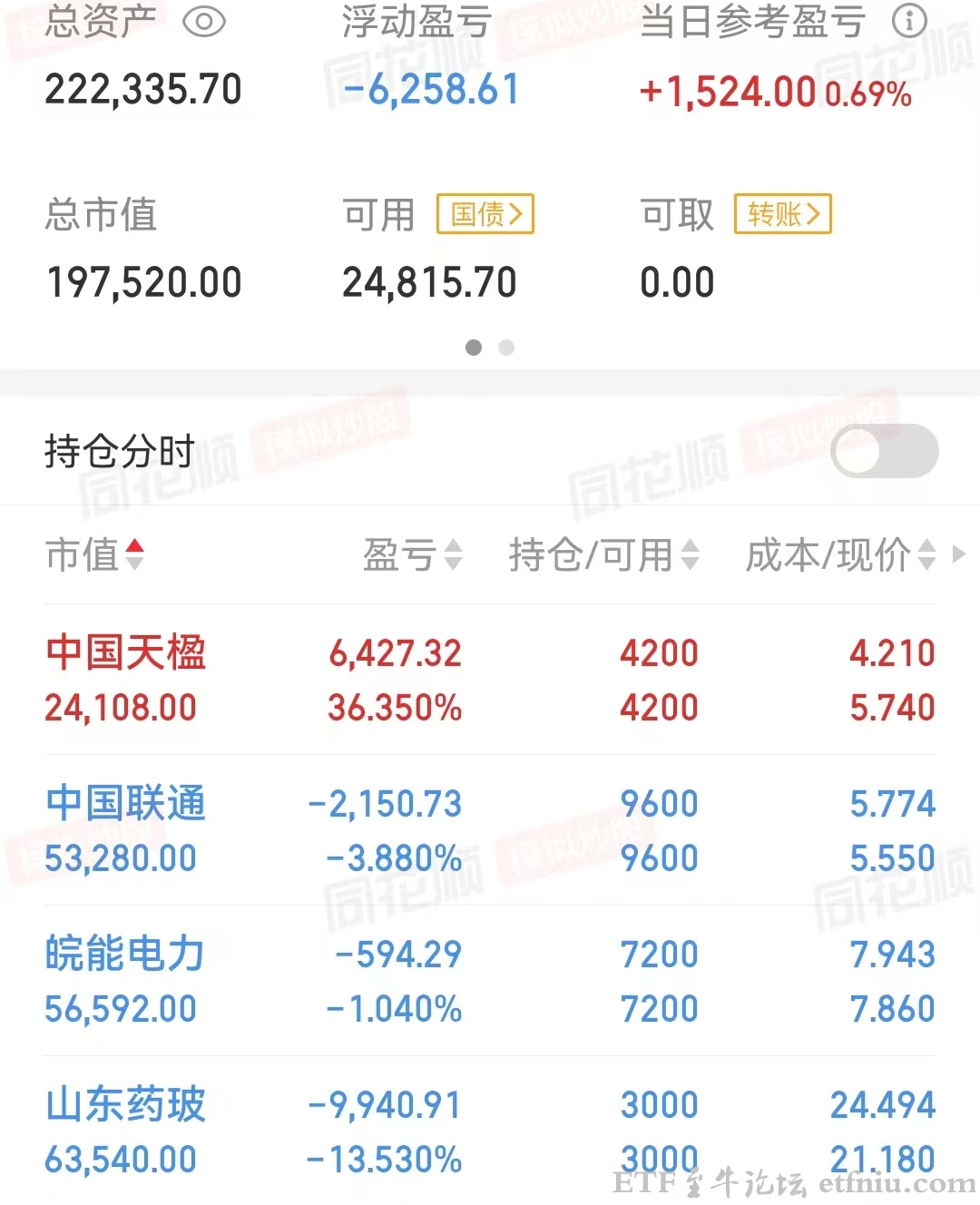Enable the 持仓分时 switch
The image size is (980, 1205).
click(884, 451)
